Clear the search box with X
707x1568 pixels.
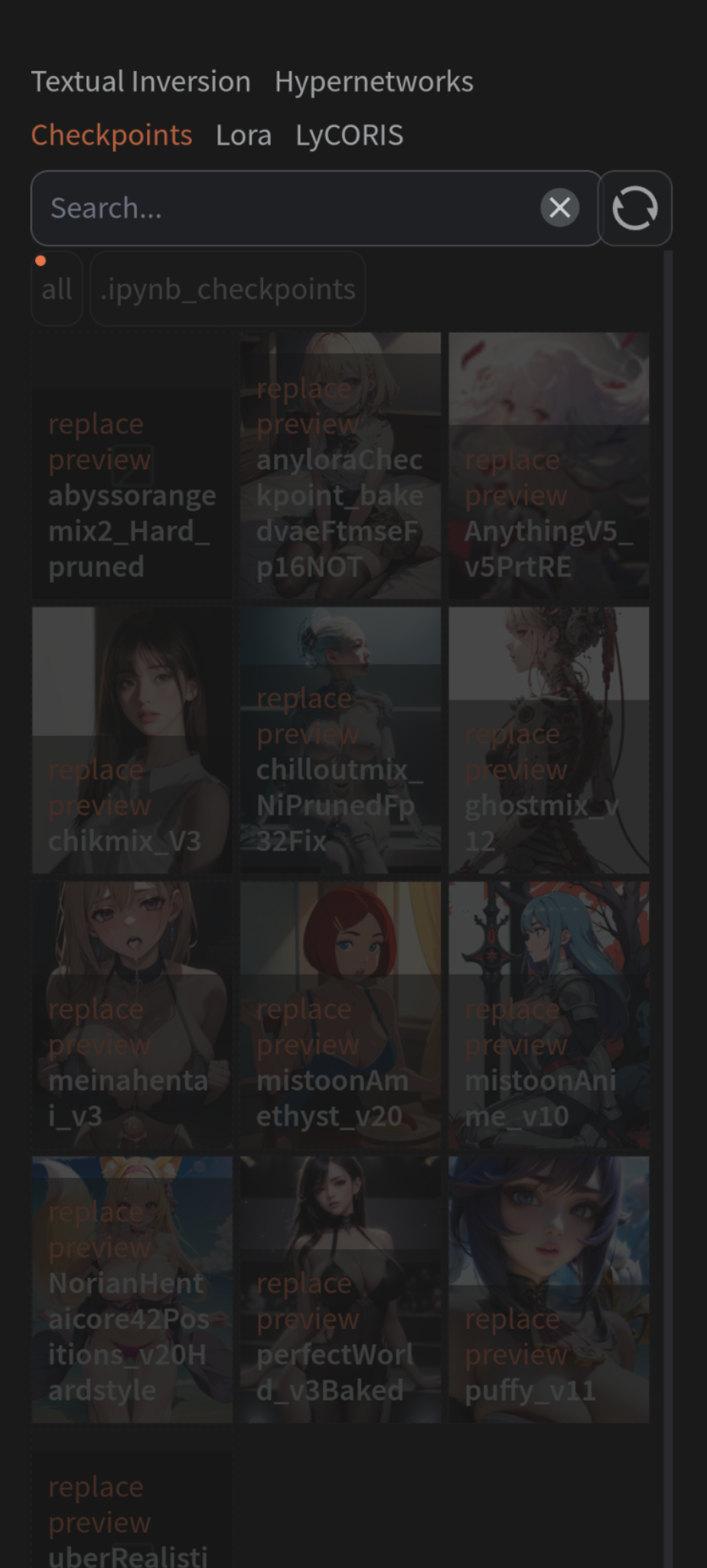tap(559, 208)
